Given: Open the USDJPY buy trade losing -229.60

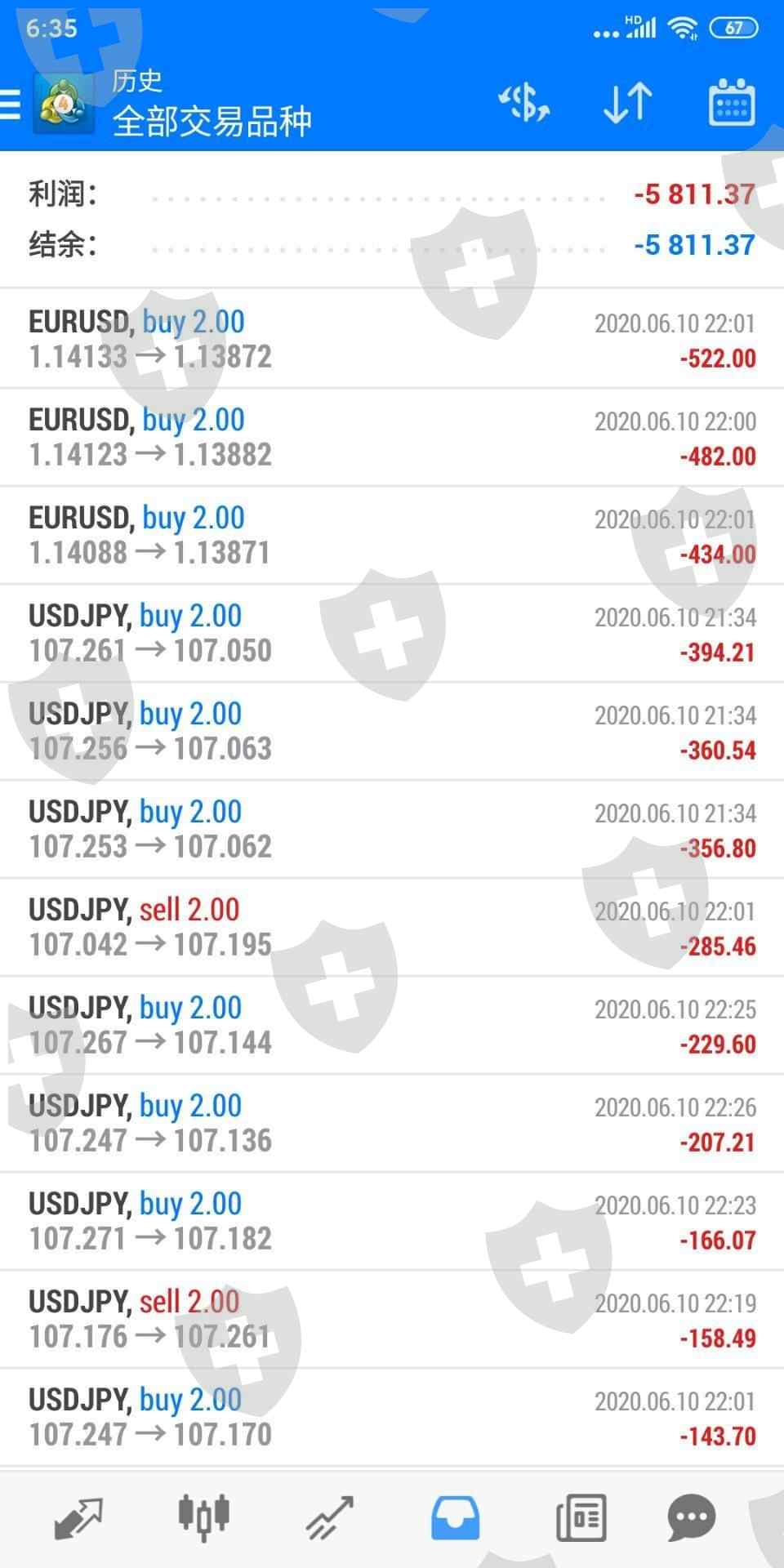Looking at the screenshot, I should (392, 1025).
